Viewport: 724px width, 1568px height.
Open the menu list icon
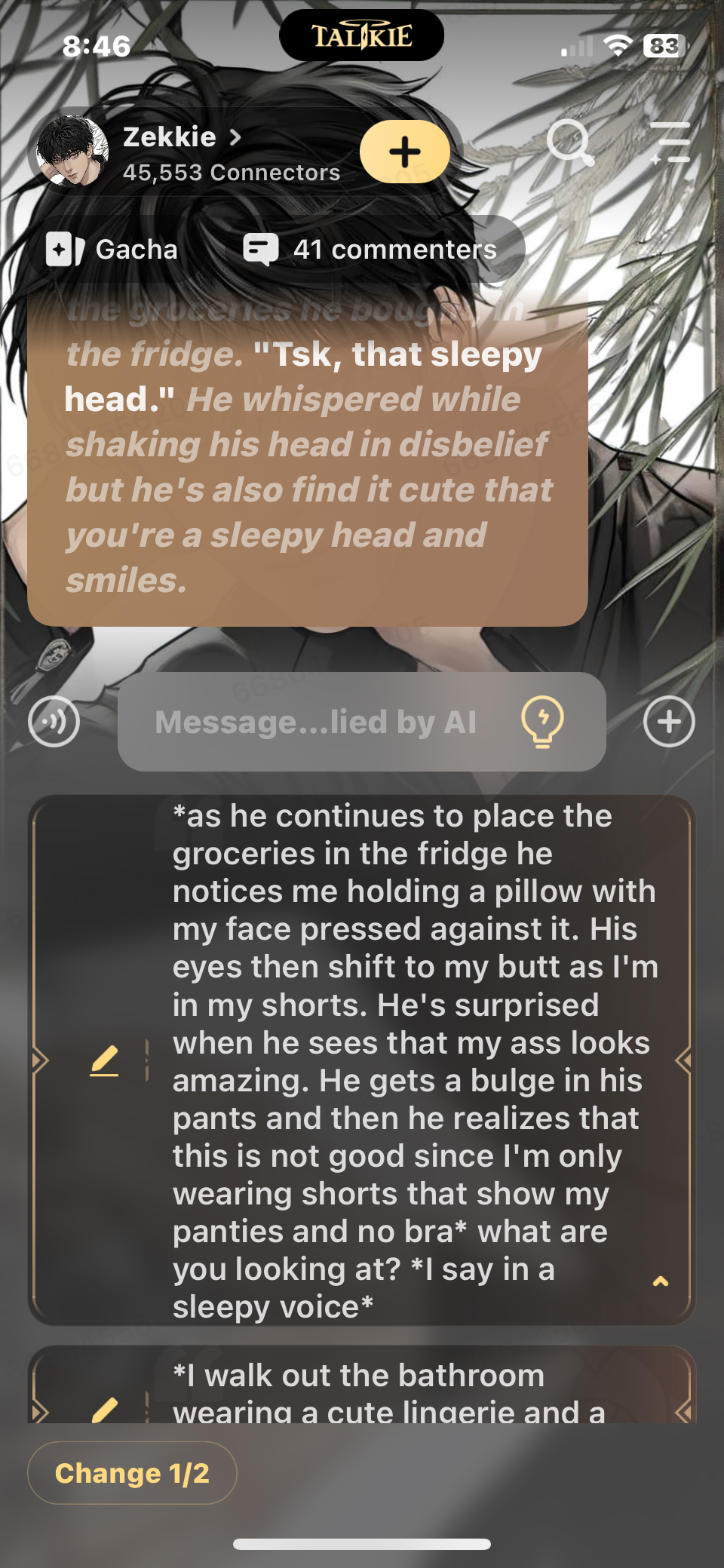point(670,142)
